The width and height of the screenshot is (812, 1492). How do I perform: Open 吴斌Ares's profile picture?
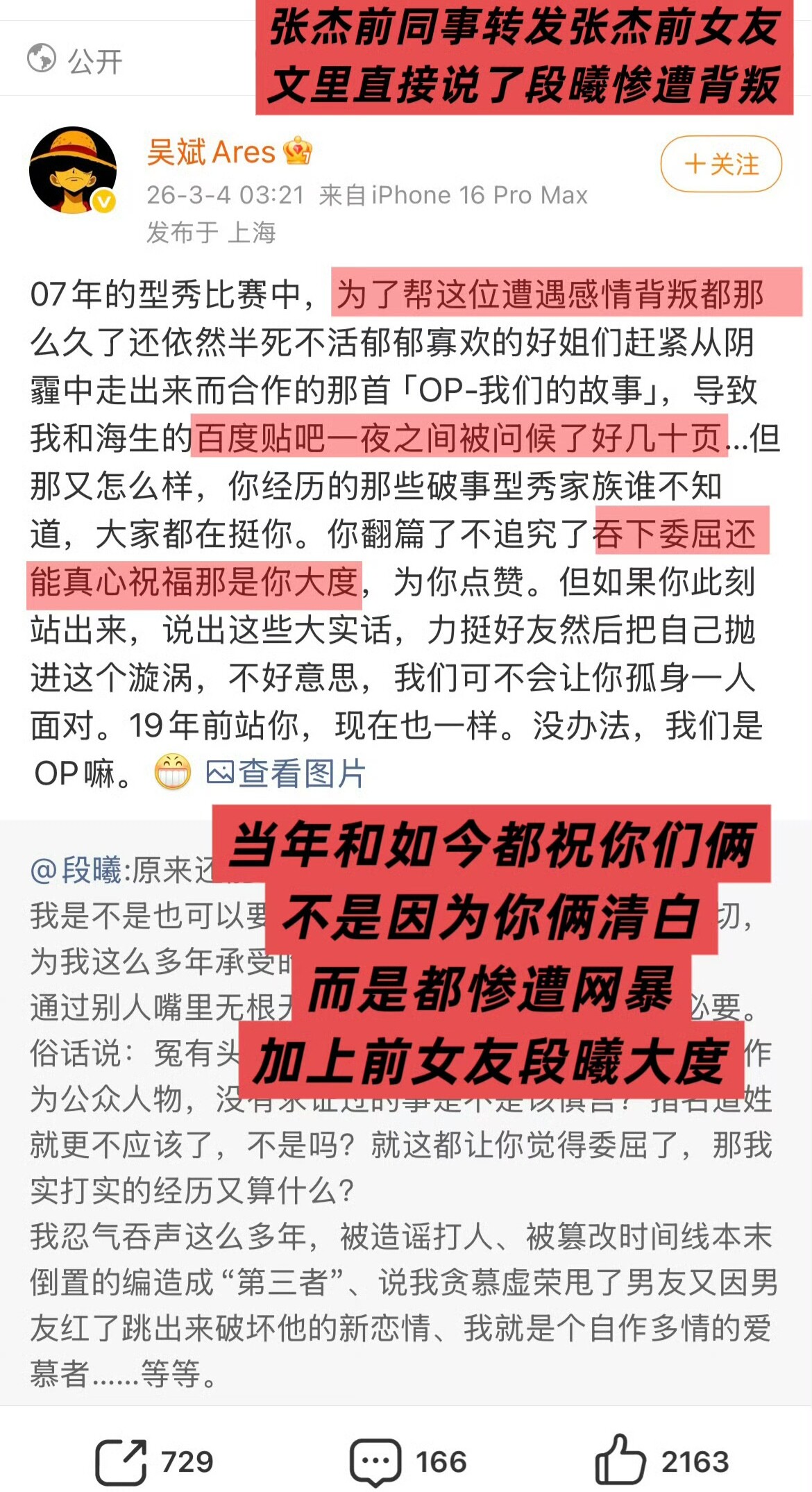pos(73,170)
